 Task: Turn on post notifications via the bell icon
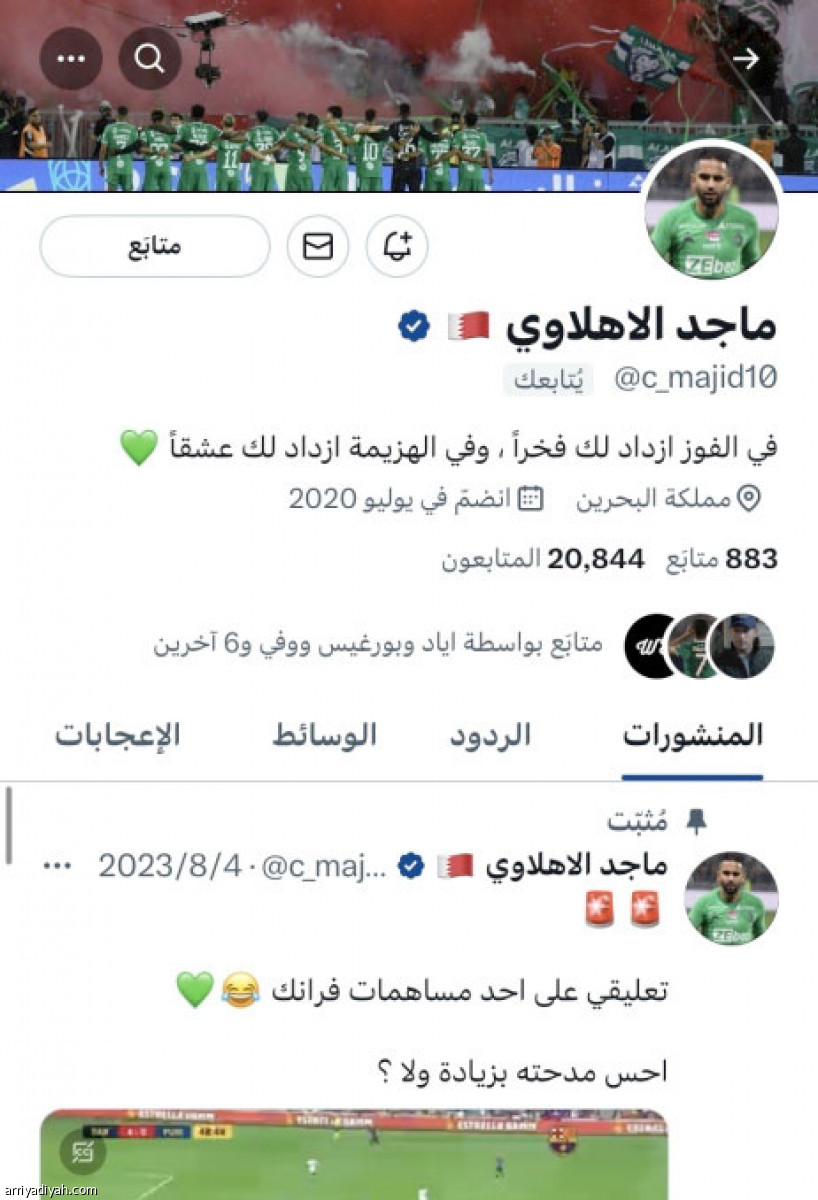pyautogui.click(x=397, y=246)
